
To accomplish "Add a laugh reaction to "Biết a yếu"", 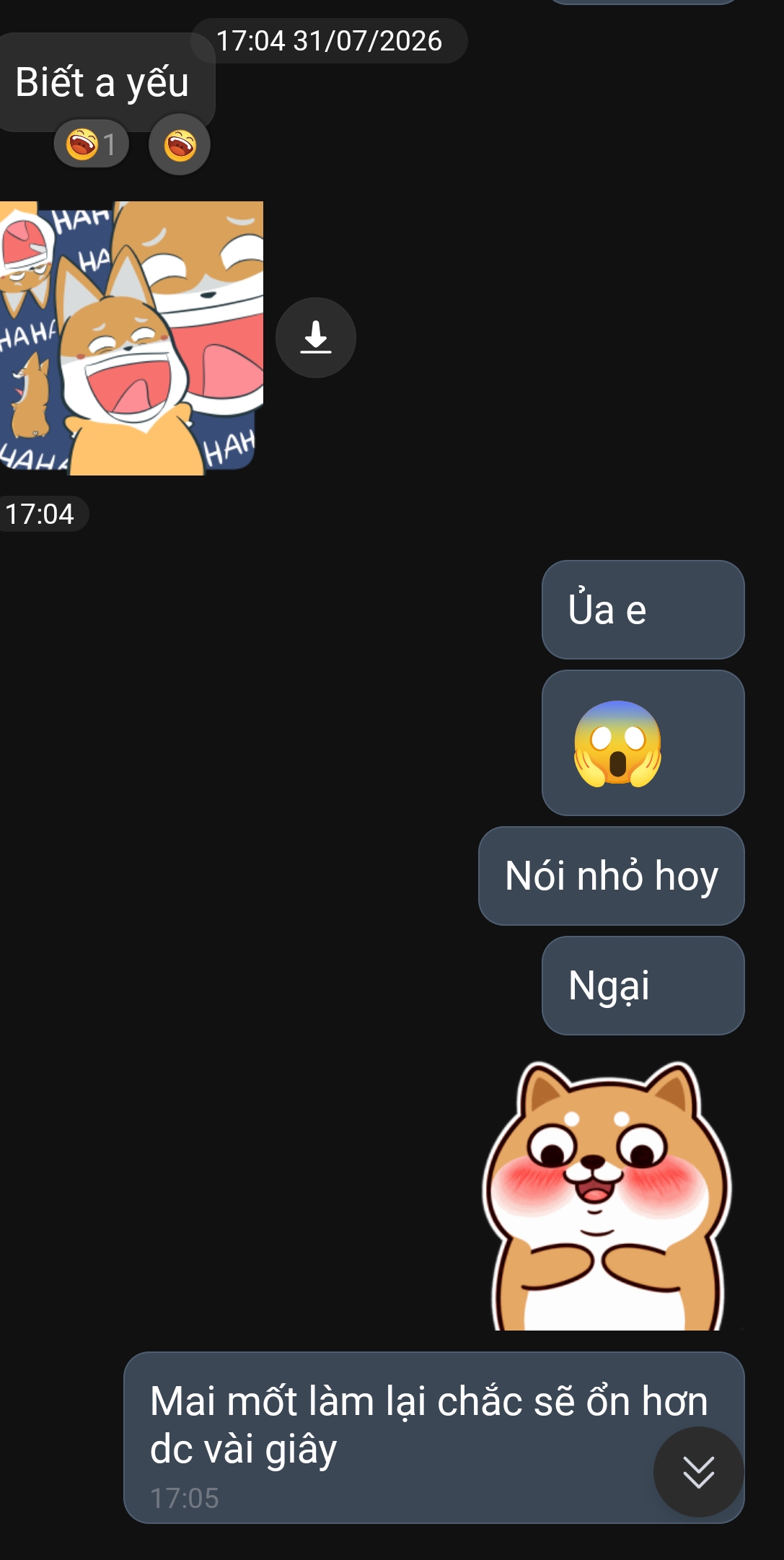I will [x=180, y=144].
